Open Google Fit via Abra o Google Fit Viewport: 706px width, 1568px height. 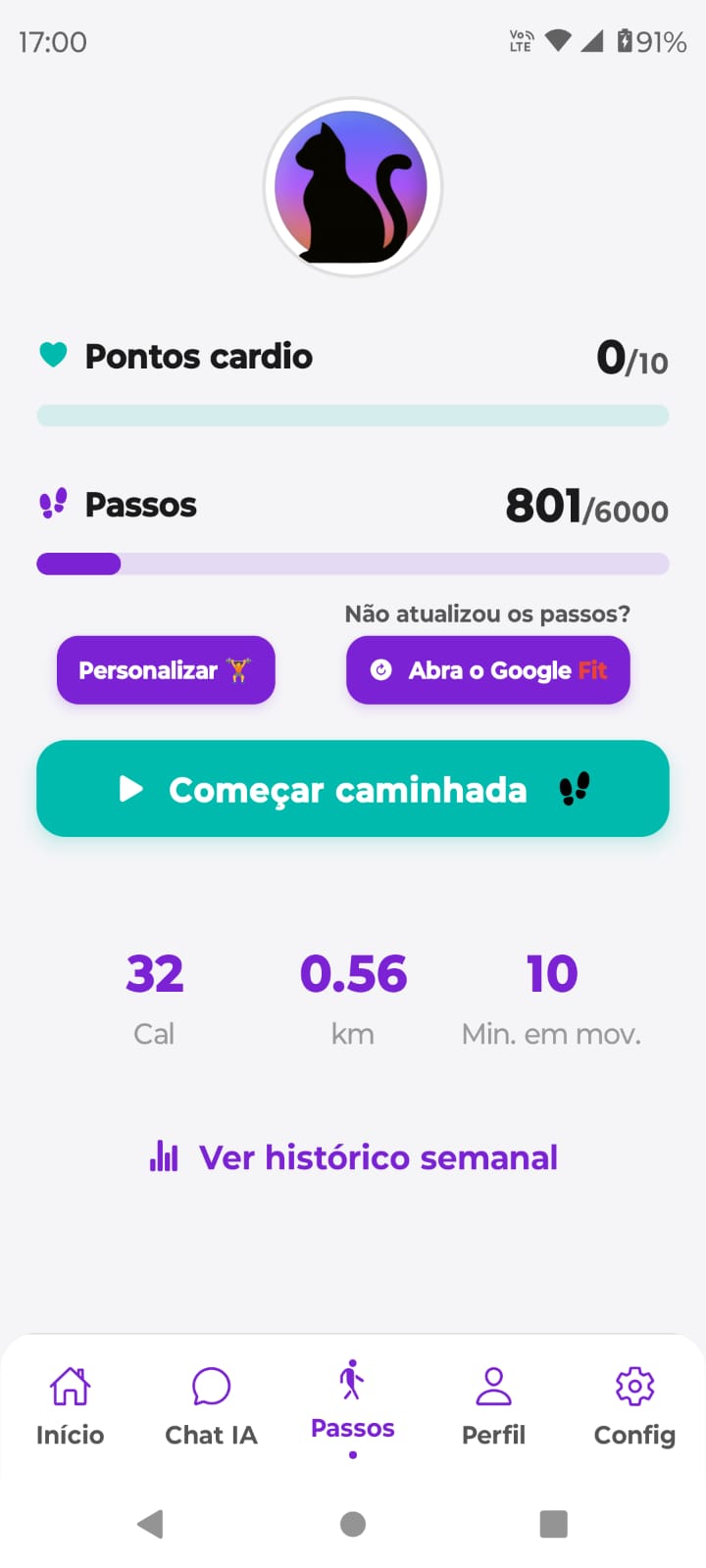point(487,670)
